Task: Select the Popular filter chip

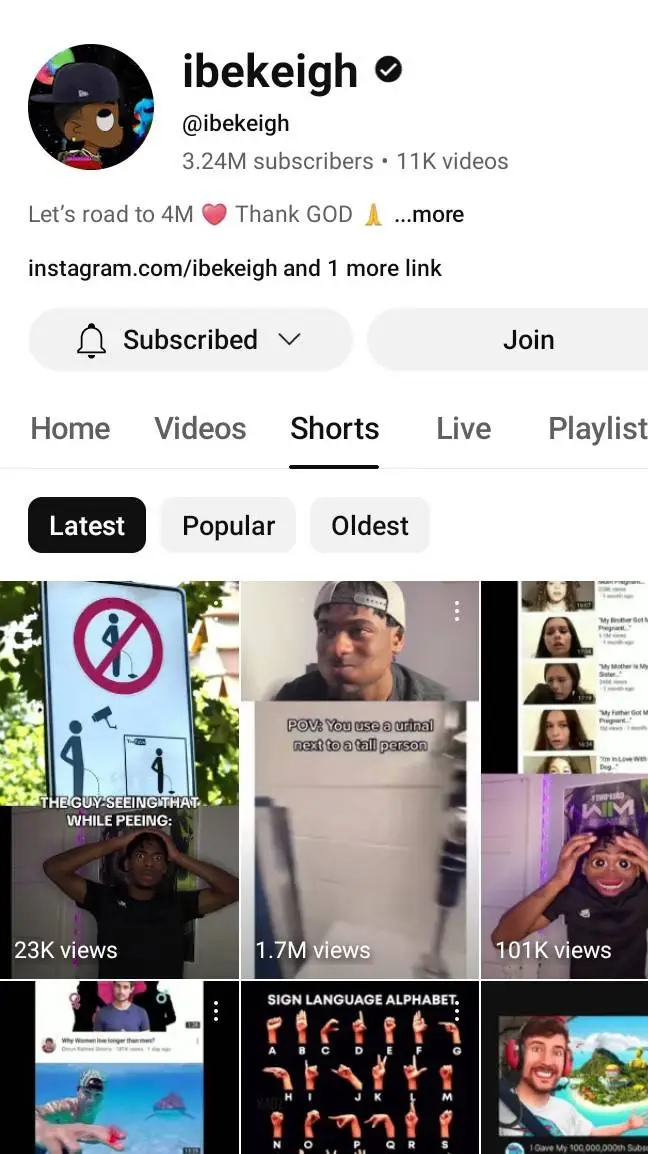Action: pos(228,526)
